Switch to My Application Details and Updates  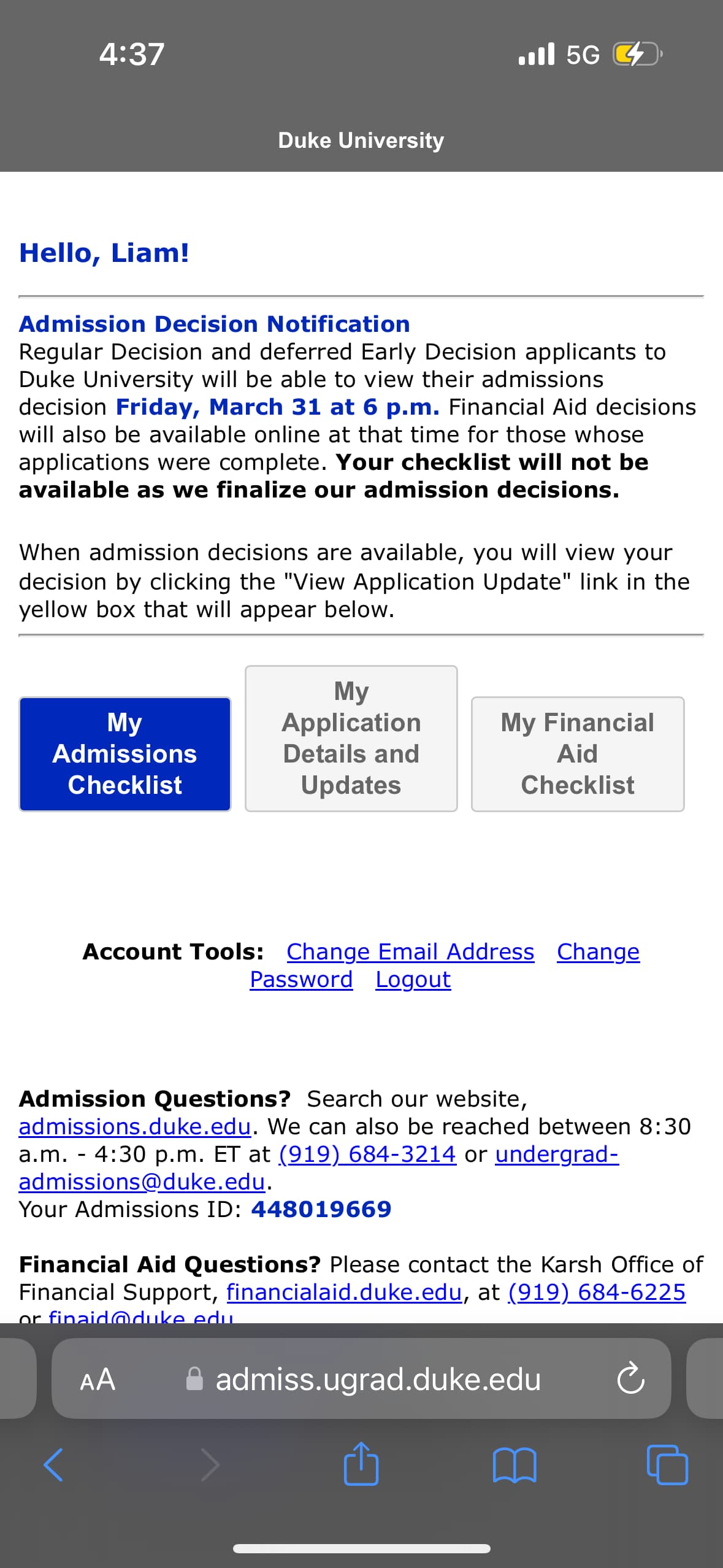click(351, 738)
